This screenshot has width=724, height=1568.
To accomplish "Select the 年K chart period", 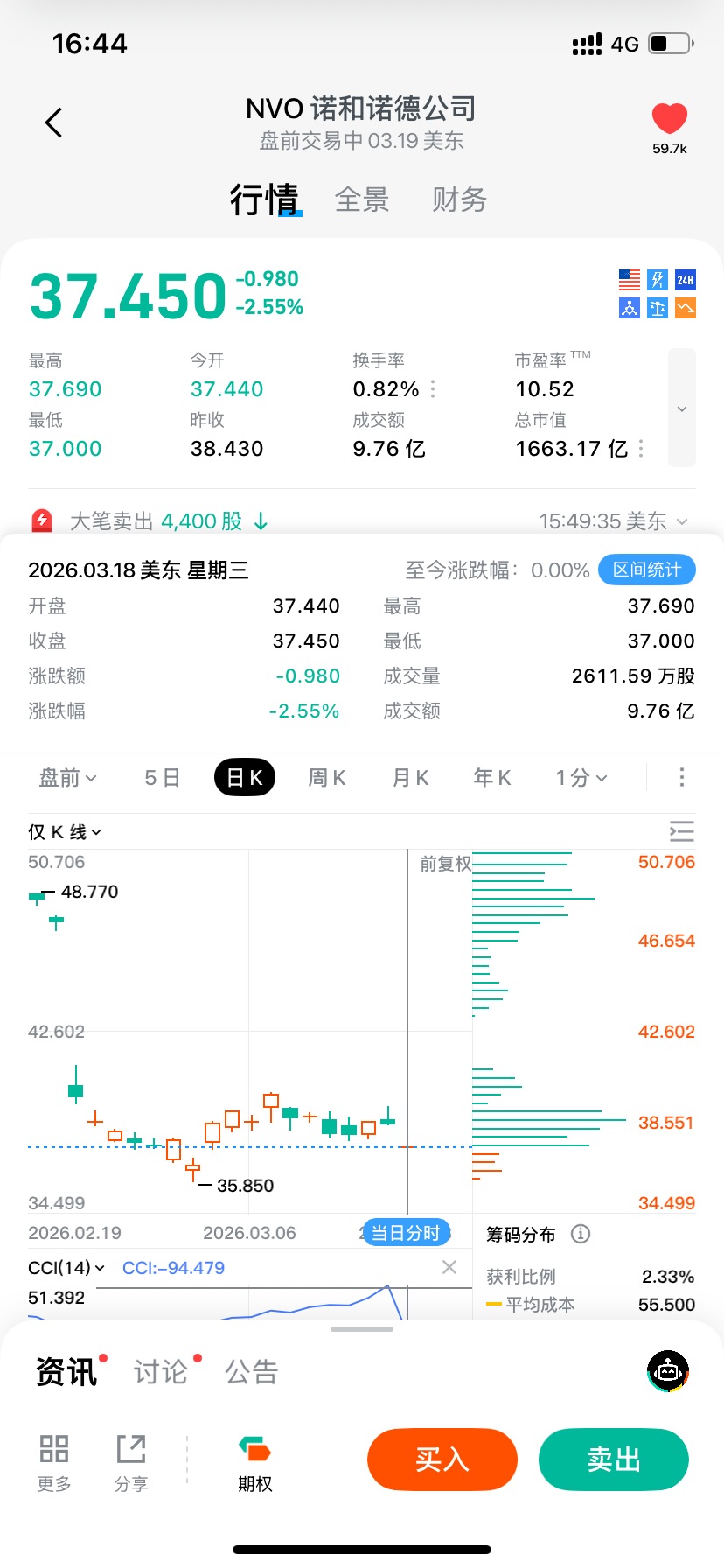I will [492, 778].
